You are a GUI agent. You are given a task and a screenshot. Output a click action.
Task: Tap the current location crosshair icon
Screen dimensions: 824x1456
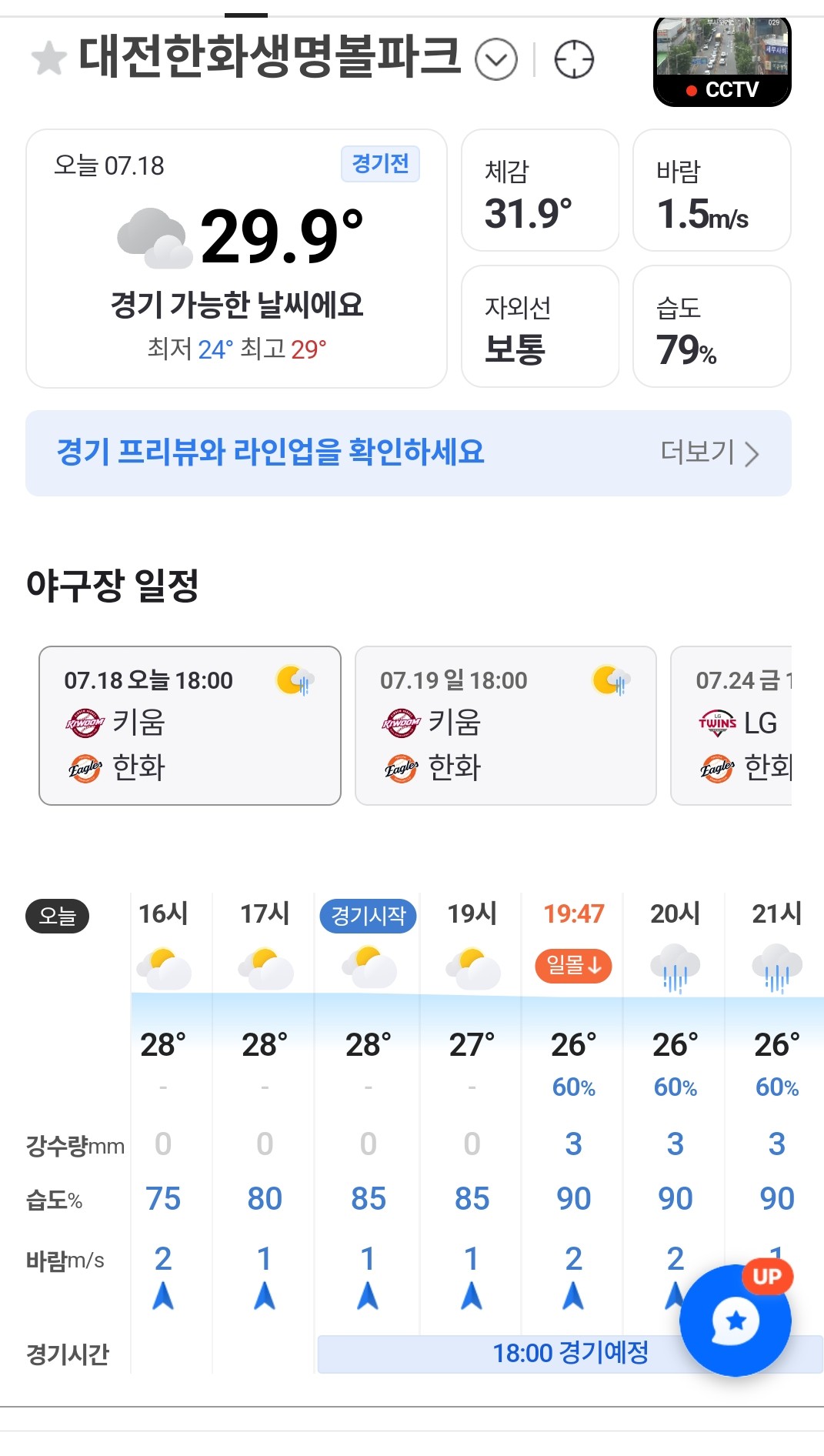(x=574, y=60)
